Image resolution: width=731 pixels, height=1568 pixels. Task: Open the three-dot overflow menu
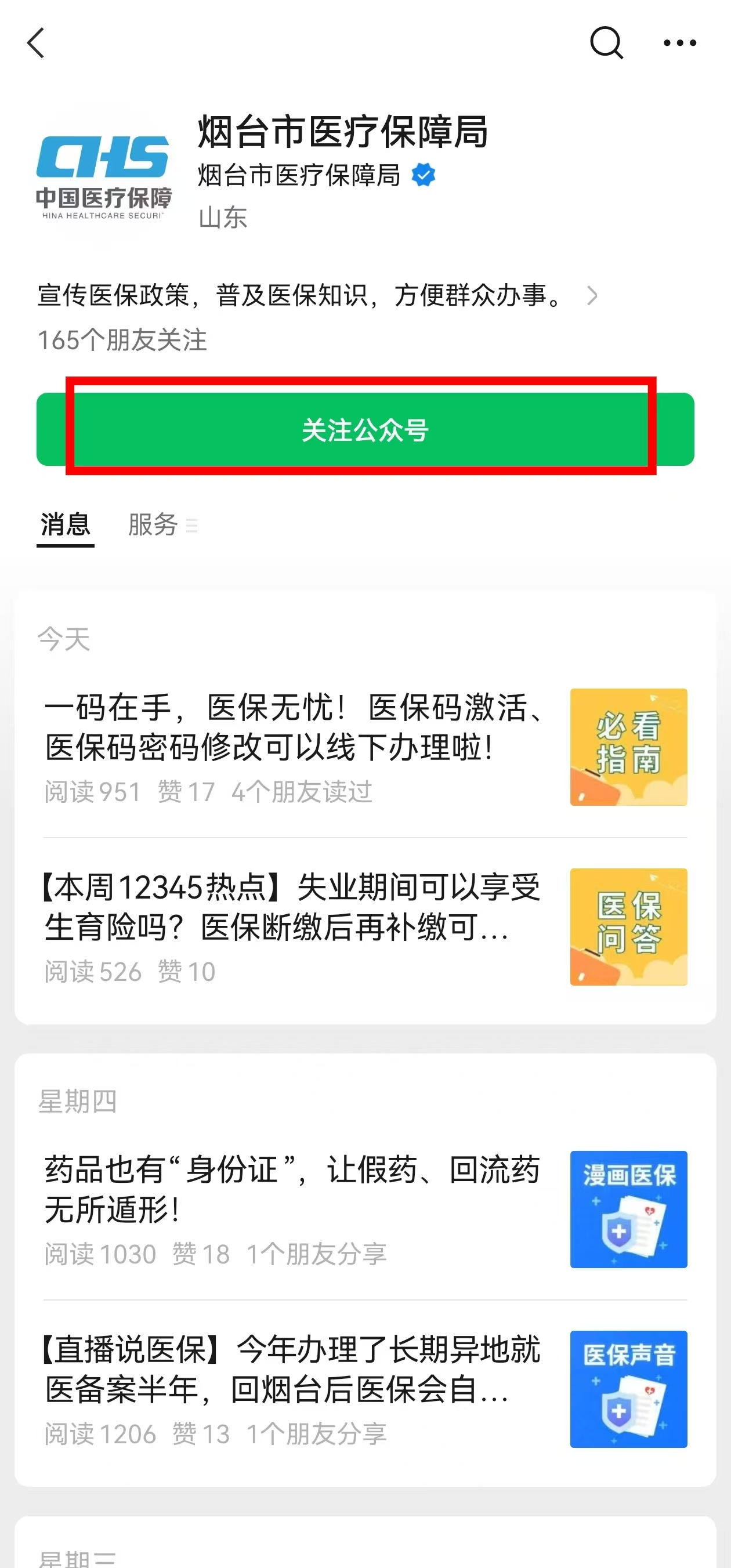[x=679, y=44]
